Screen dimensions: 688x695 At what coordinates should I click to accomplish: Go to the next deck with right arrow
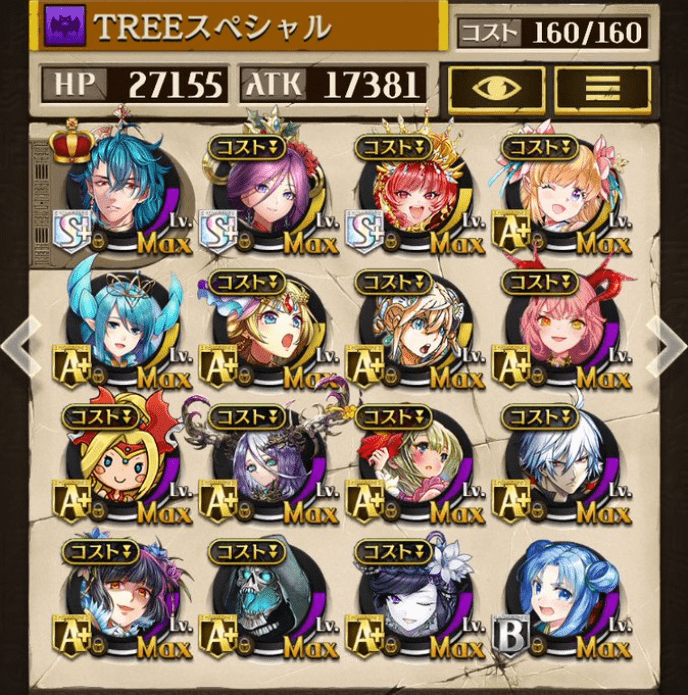(x=666, y=347)
